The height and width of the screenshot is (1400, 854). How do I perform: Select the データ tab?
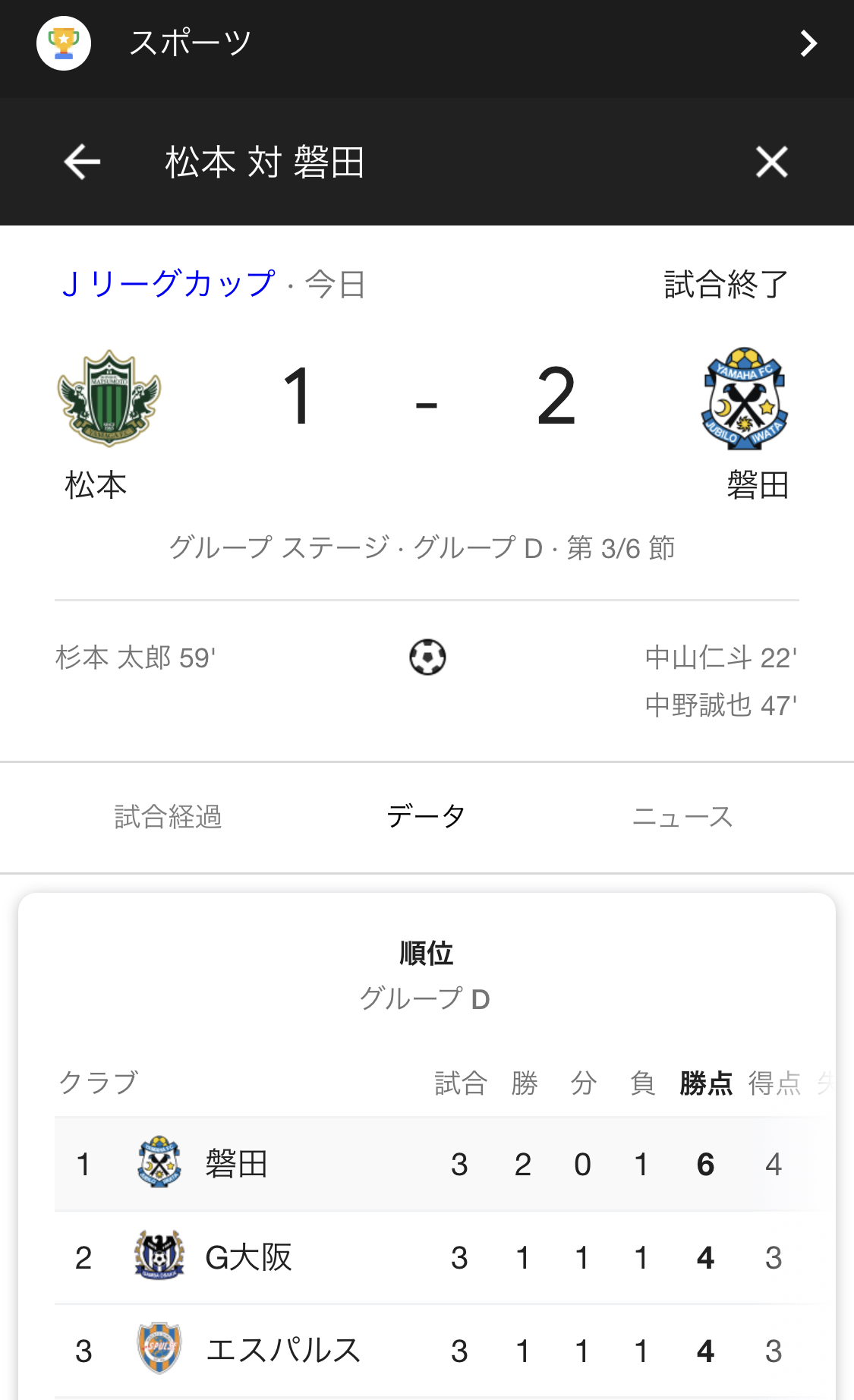[x=426, y=817]
